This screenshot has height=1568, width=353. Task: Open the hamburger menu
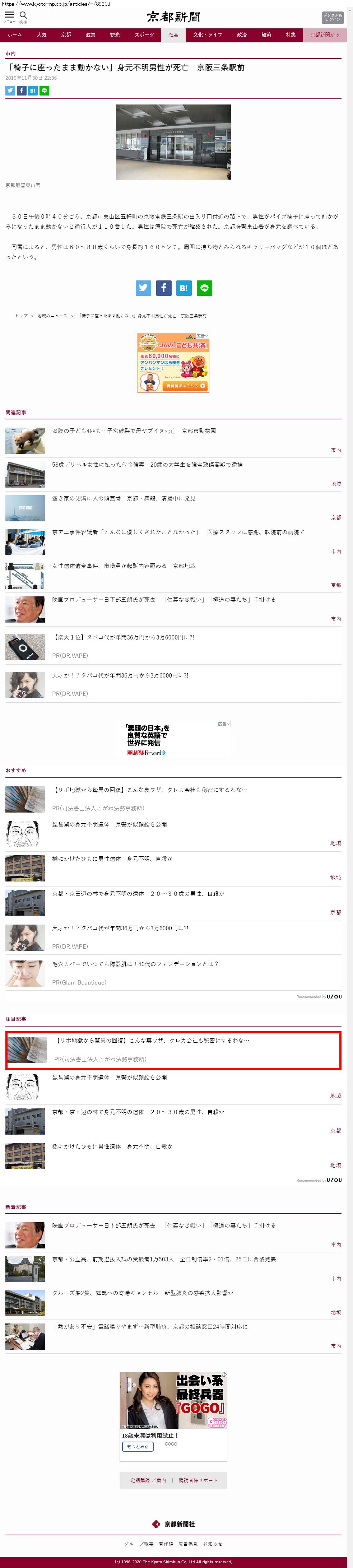(9, 15)
